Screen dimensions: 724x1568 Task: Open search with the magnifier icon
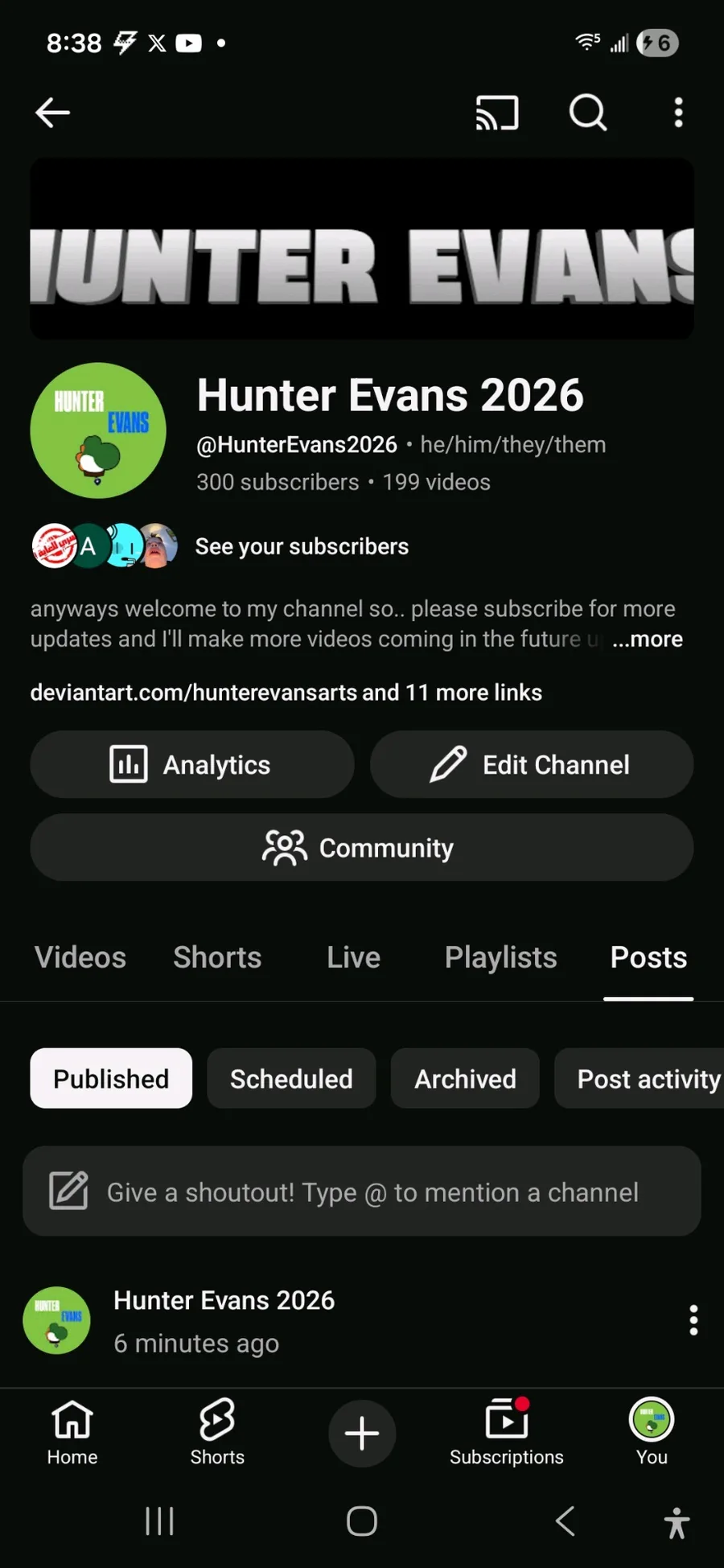pos(588,113)
